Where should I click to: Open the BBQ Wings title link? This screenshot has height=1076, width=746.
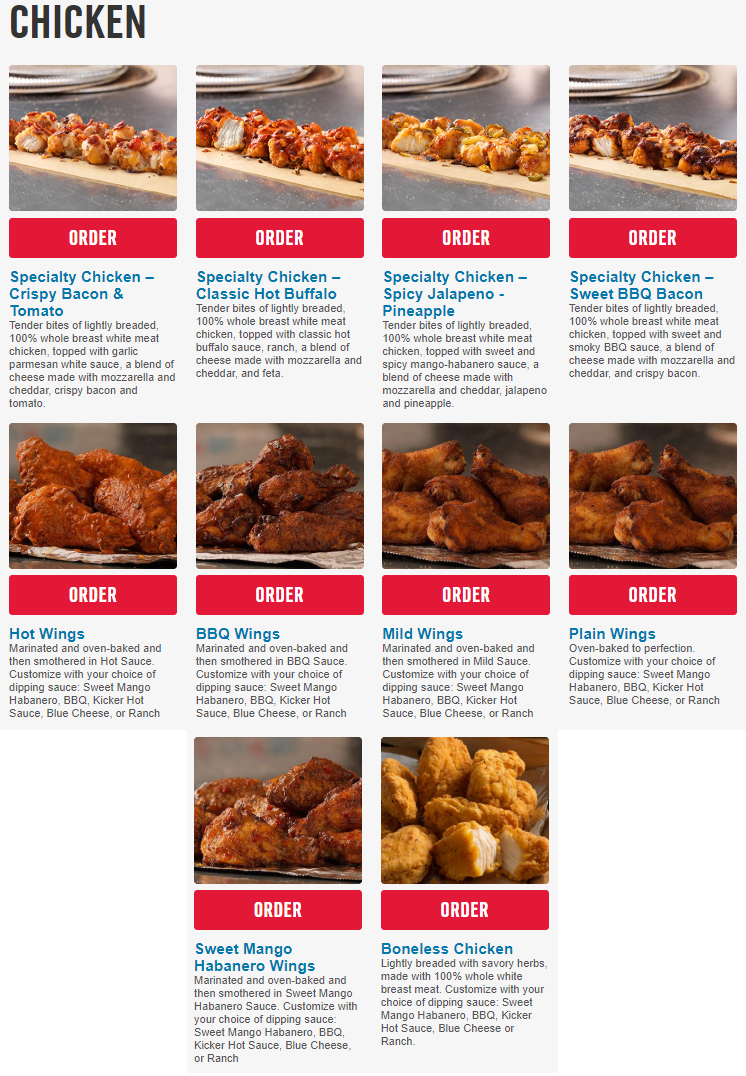[238, 634]
